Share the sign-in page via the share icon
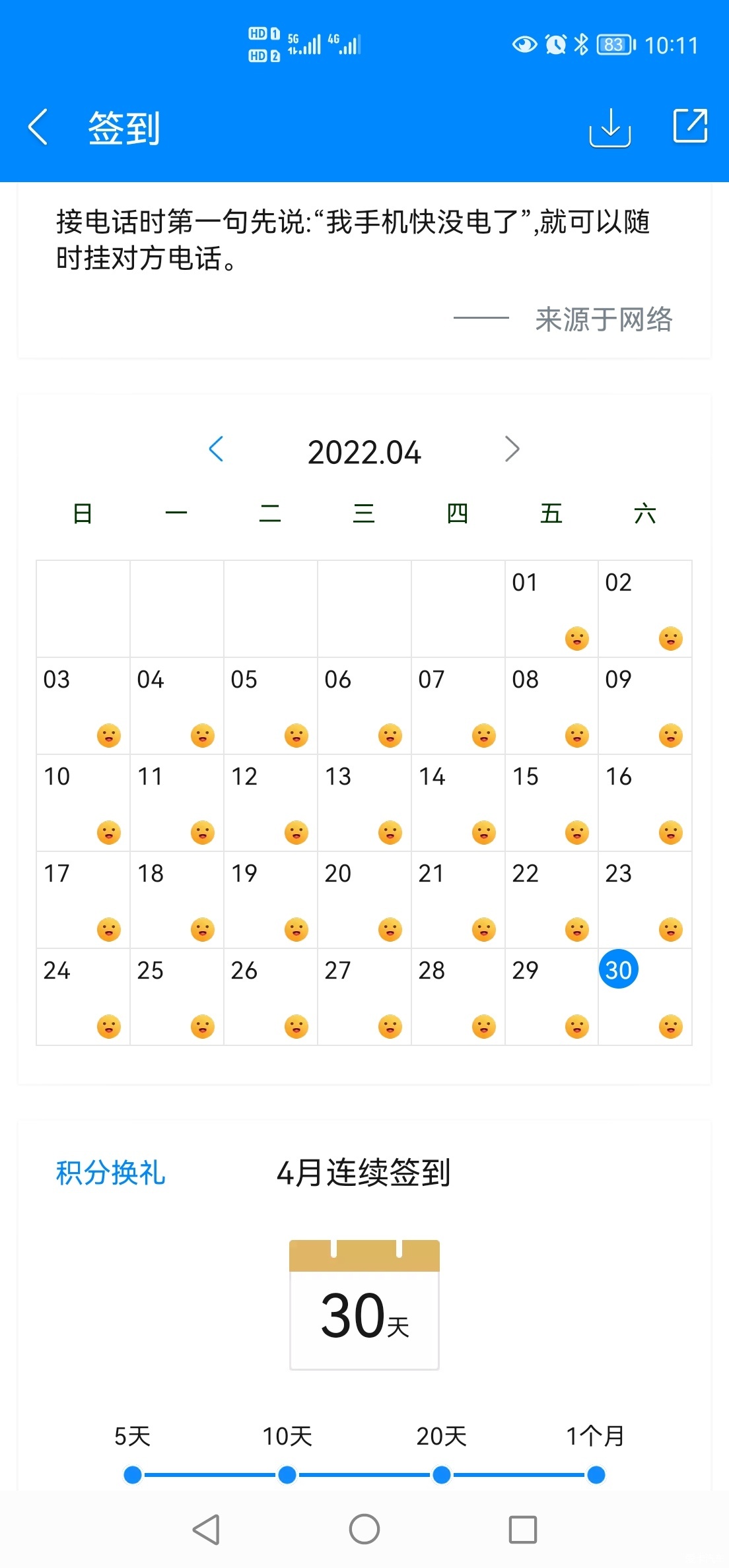 [x=690, y=125]
